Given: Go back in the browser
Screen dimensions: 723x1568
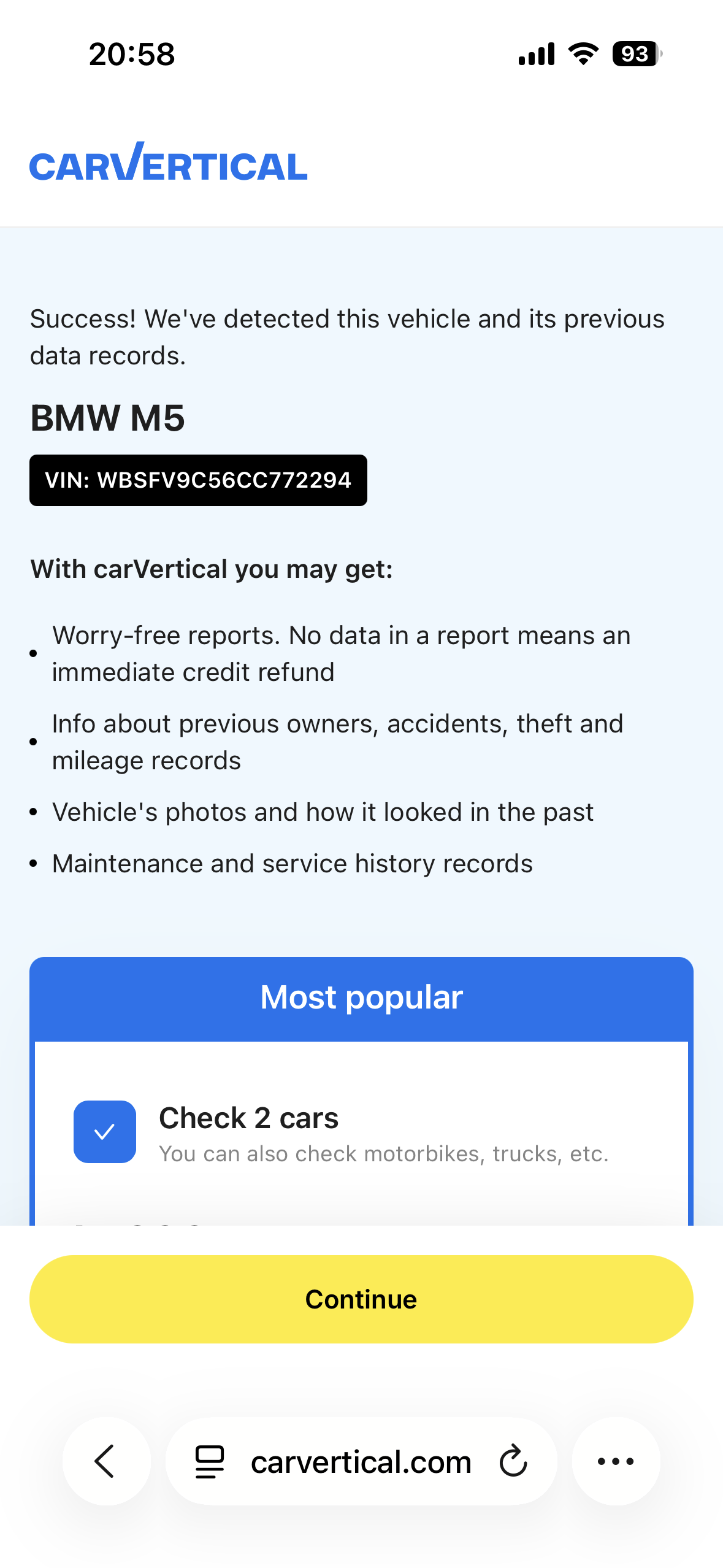Looking at the screenshot, I should click(x=106, y=1461).
